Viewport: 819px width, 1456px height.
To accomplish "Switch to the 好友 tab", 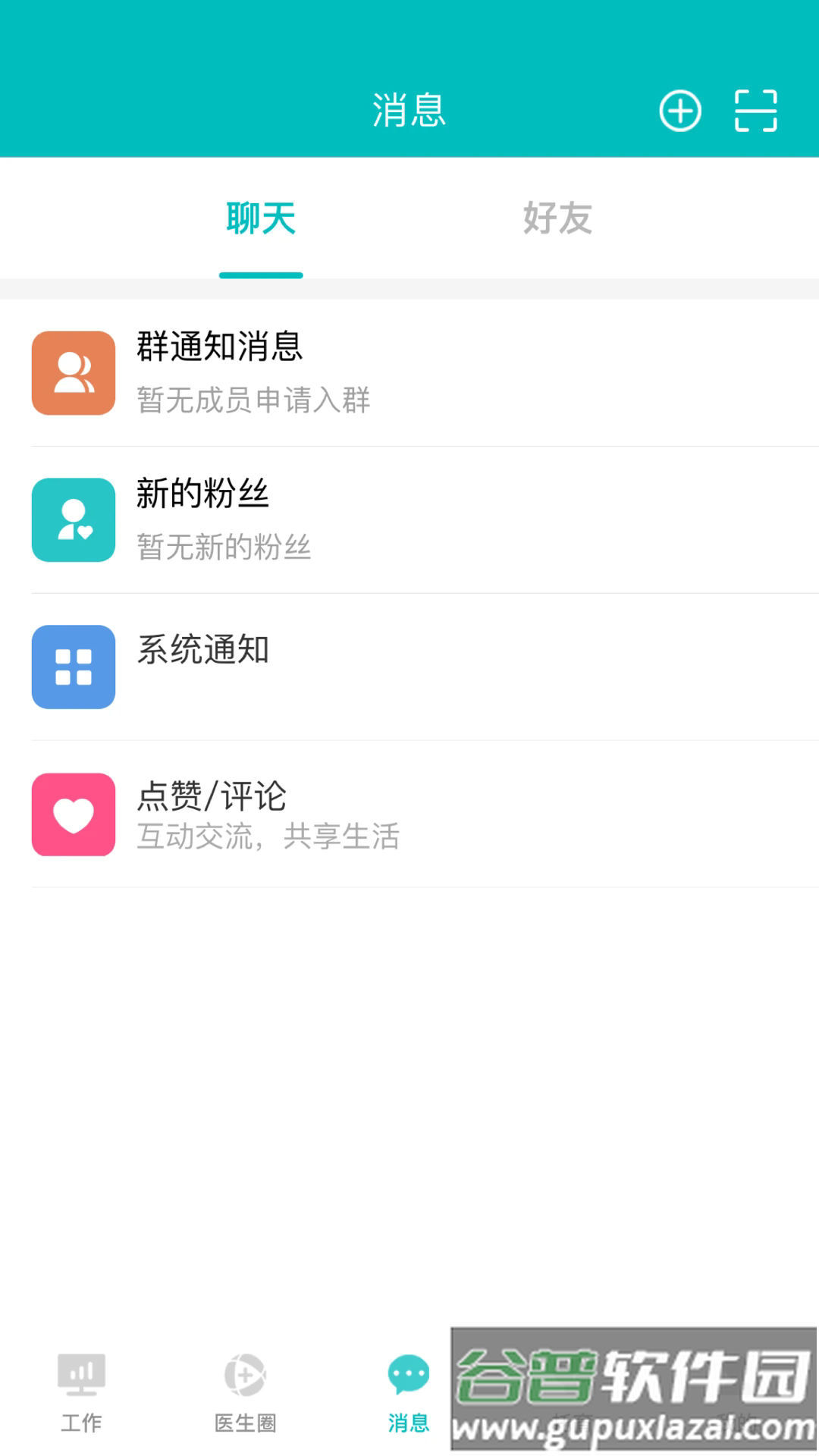I will click(x=557, y=219).
